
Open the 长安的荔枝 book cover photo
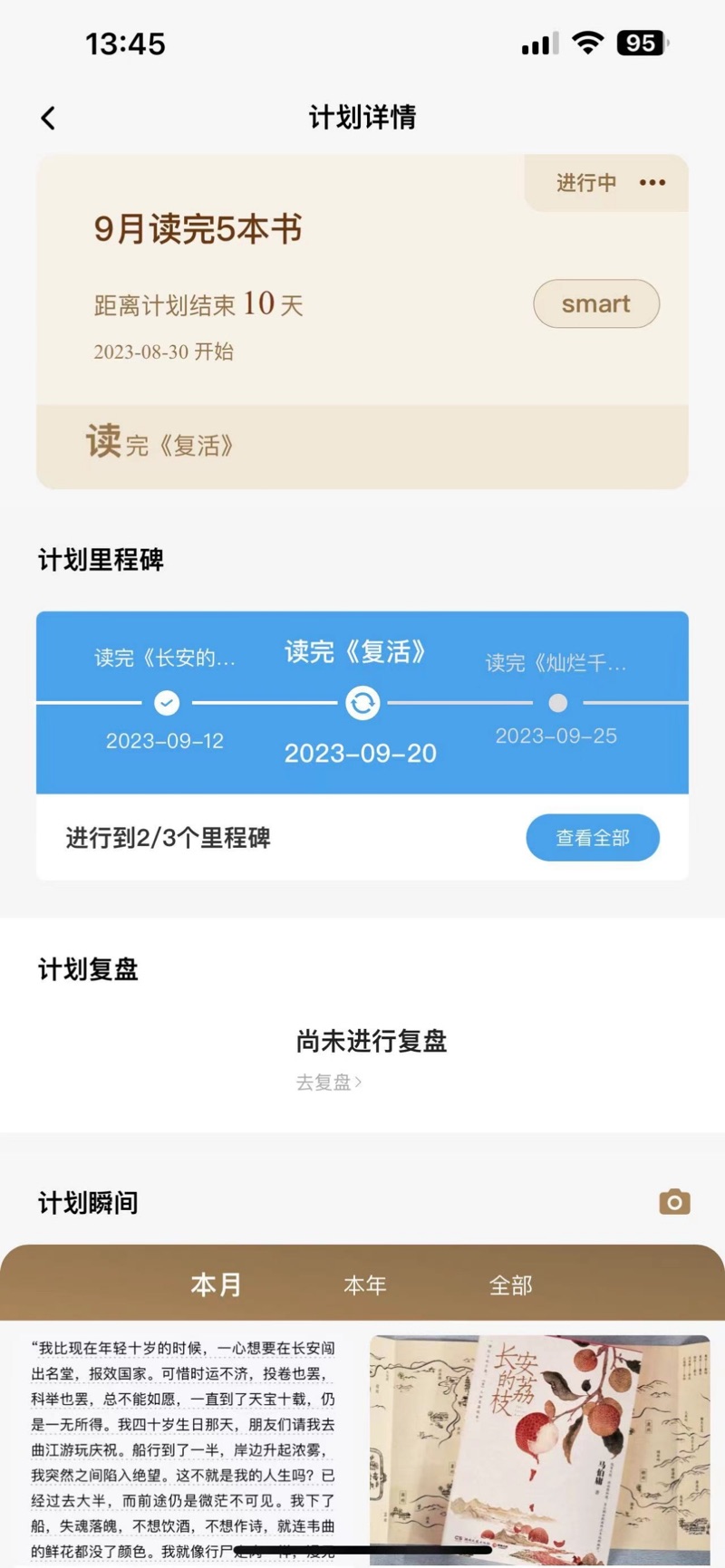539,1449
